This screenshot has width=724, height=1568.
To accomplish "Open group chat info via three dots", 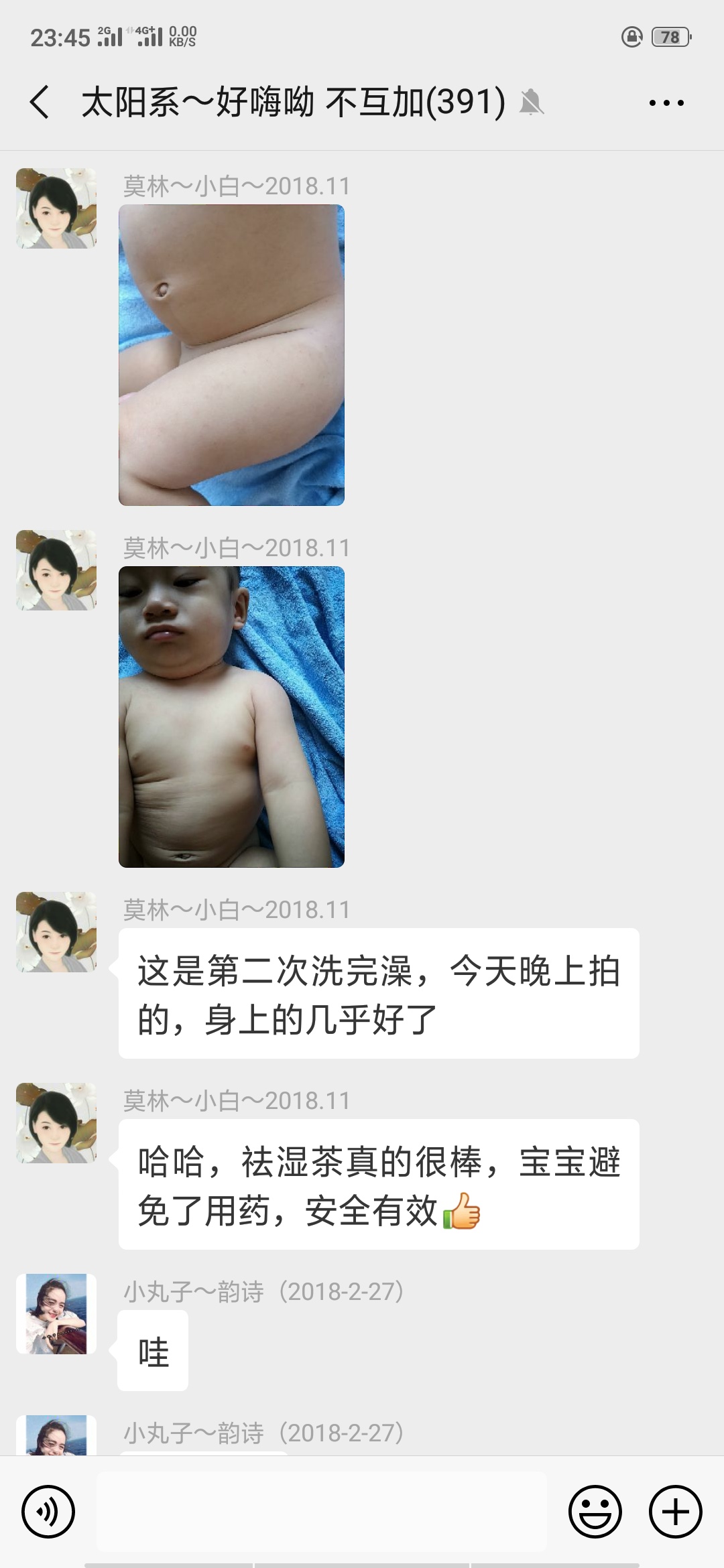I will 666,103.
